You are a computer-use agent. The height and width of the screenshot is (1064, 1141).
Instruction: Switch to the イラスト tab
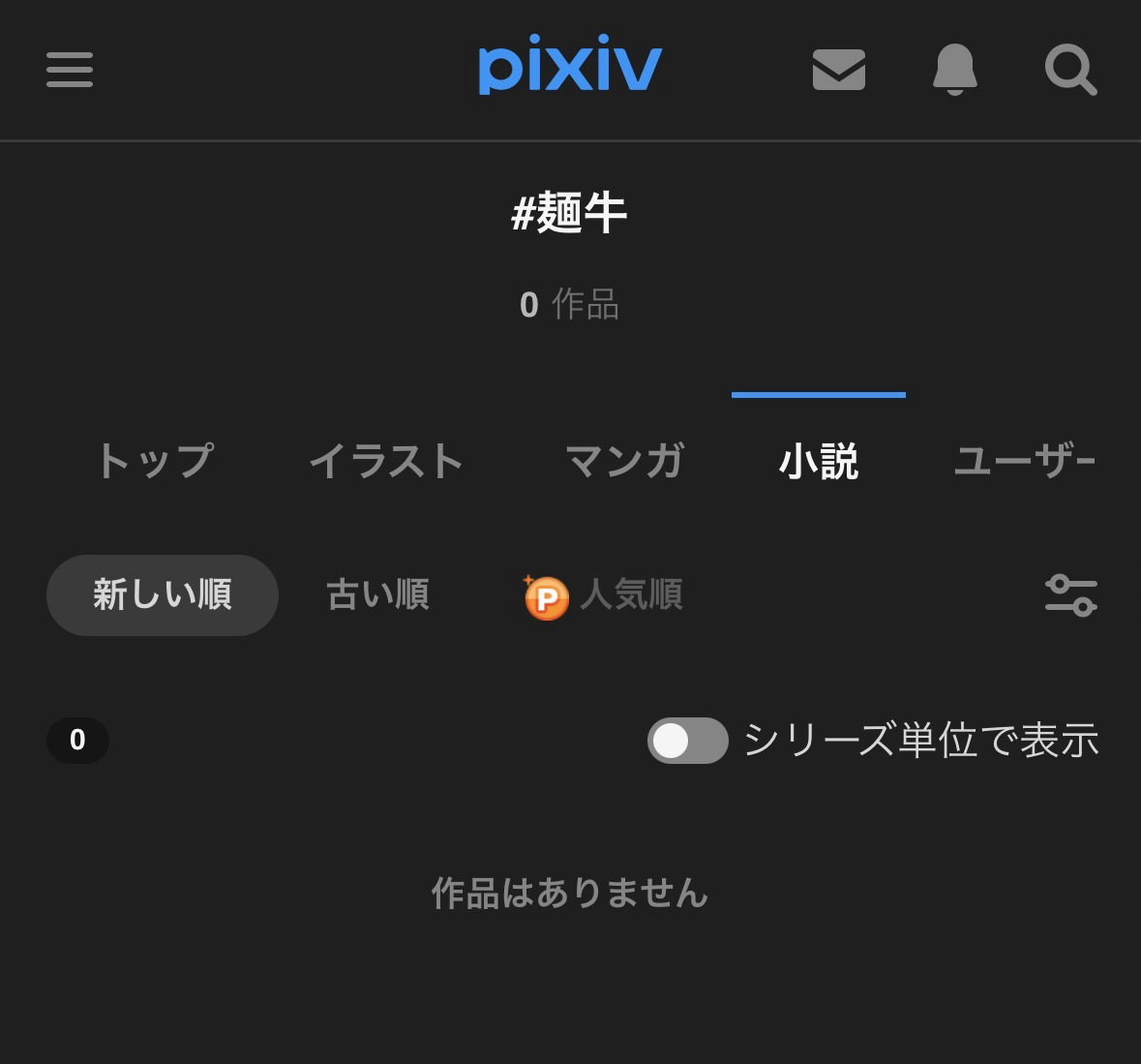pyautogui.click(x=386, y=461)
